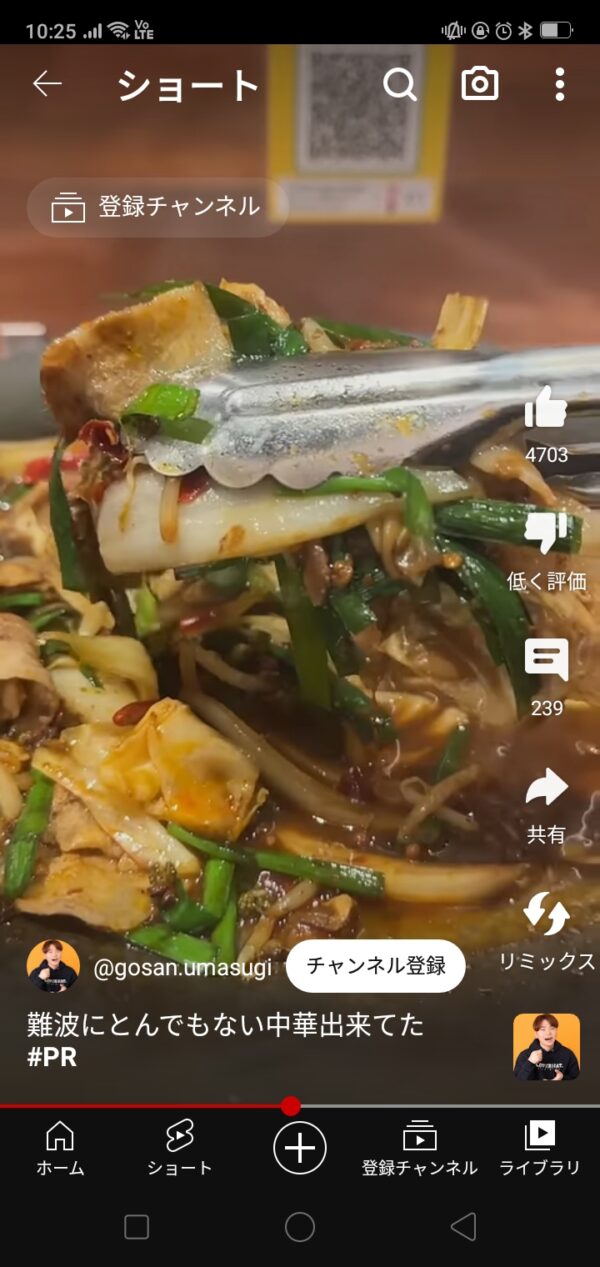Viewport: 600px width, 1267px height.
Task: Tap the system home circle button
Action: pyautogui.click(x=300, y=1227)
